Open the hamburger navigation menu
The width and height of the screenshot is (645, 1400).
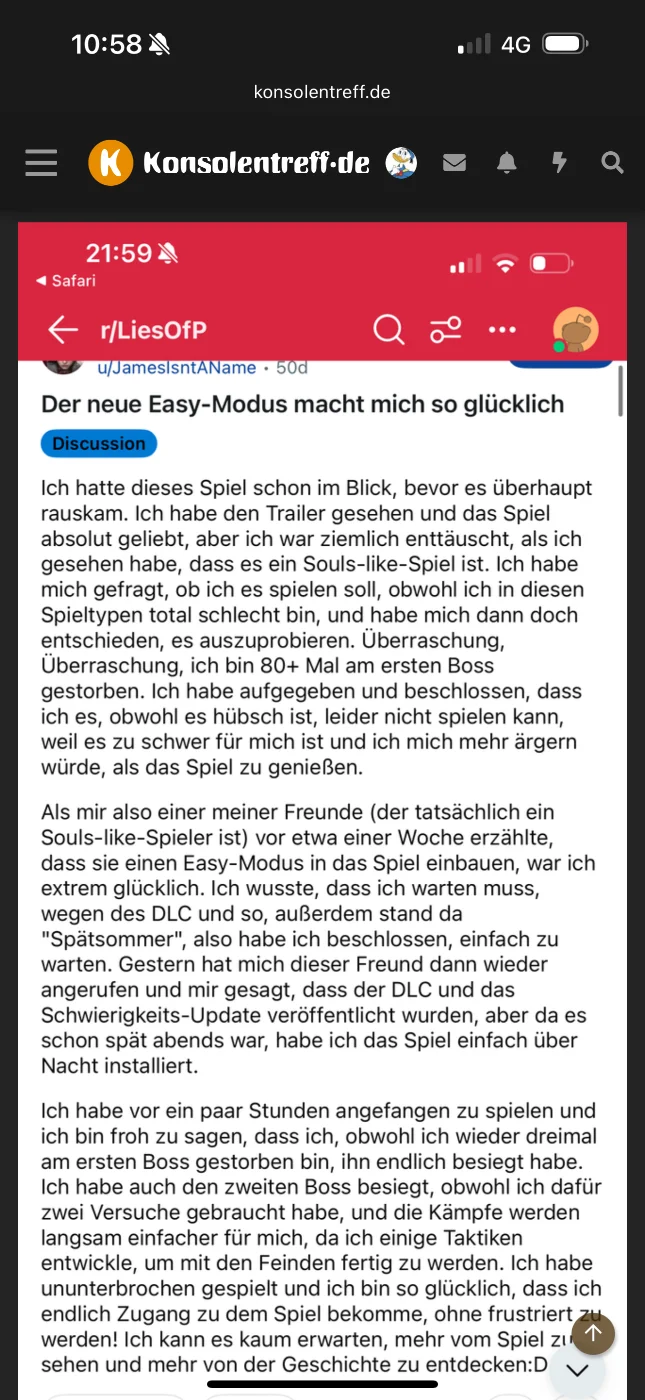point(41,163)
